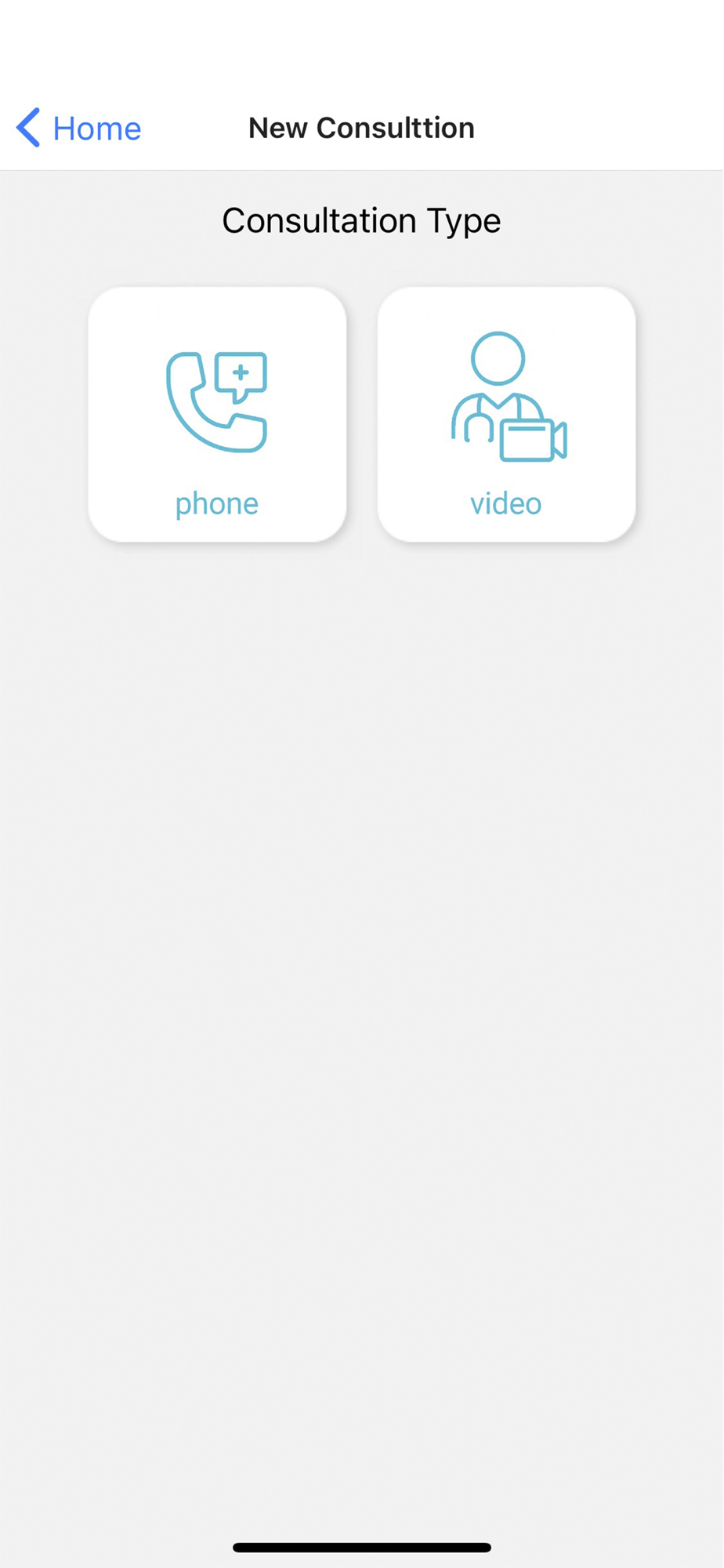Select the phone consultation card

pyautogui.click(x=217, y=414)
